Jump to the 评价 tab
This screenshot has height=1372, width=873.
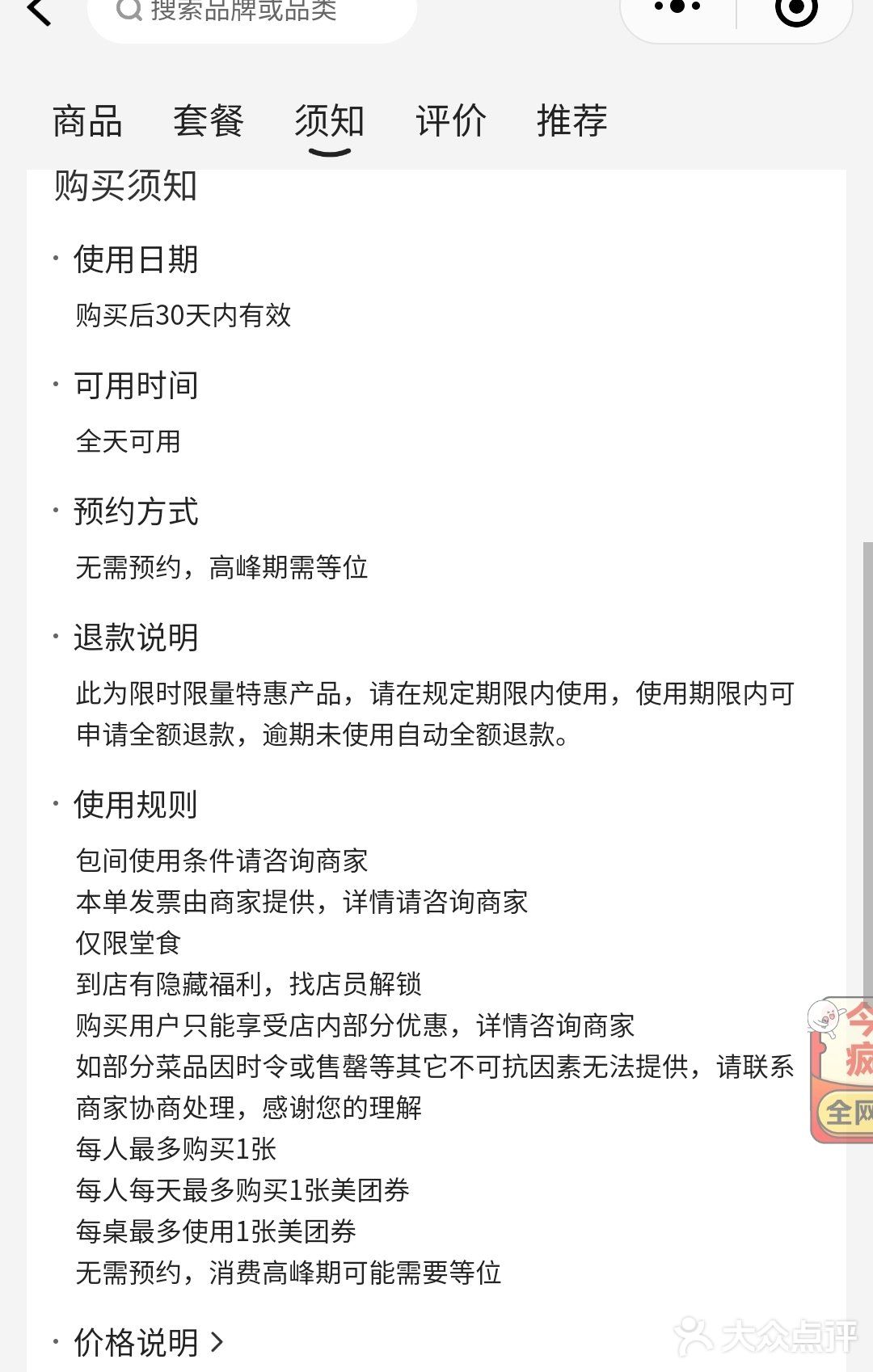click(450, 121)
